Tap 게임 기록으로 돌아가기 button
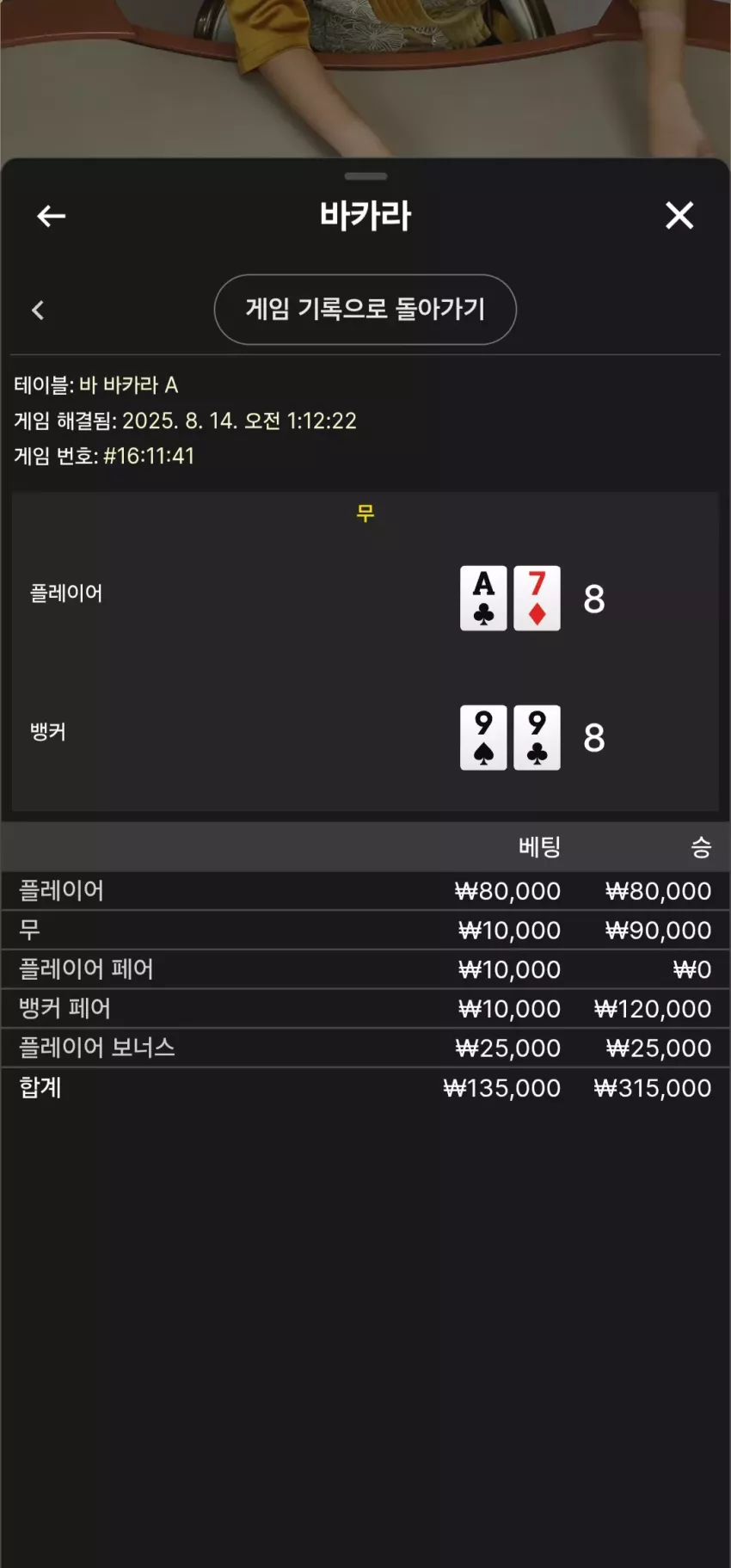 click(x=365, y=310)
